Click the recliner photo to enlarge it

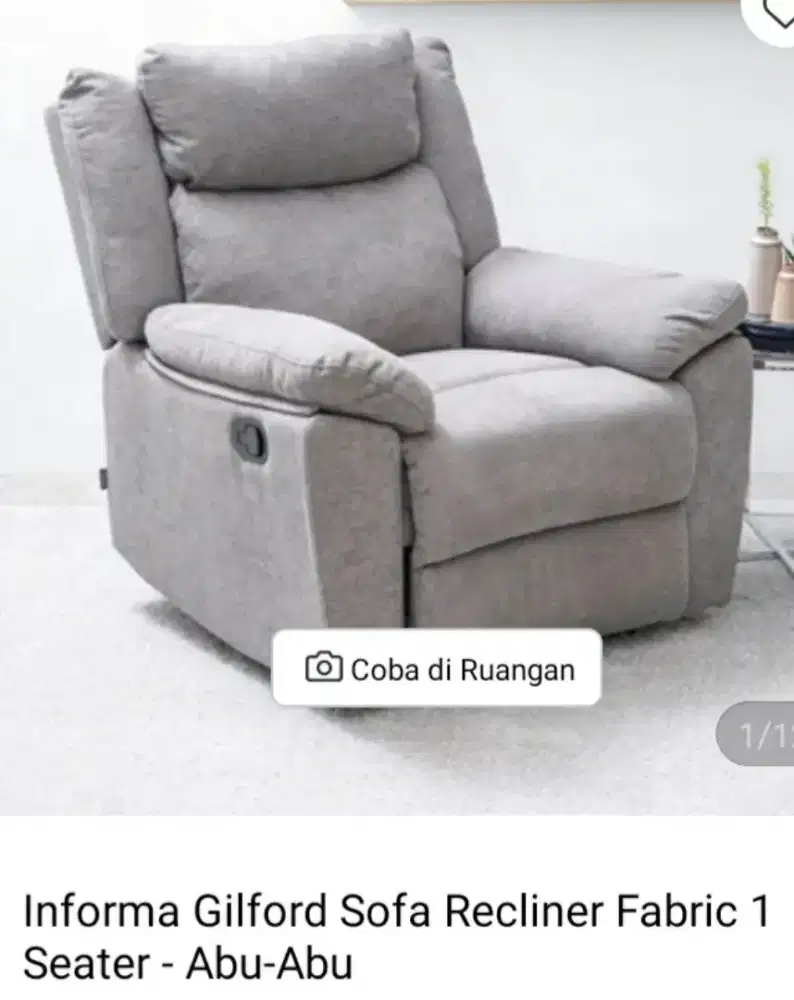pyautogui.click(x=400, y=400)
